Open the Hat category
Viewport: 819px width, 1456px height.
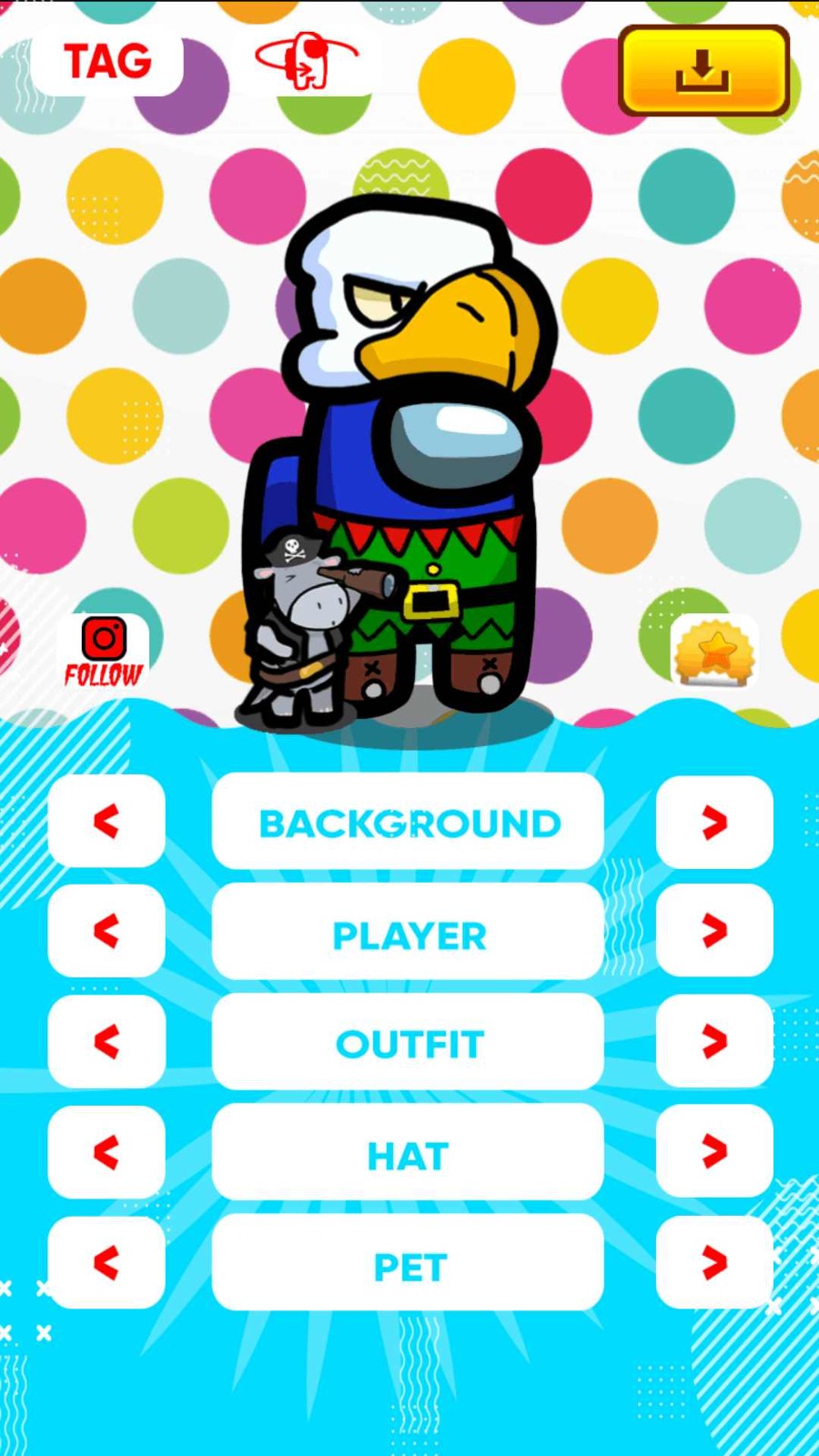coord(408,1154)
